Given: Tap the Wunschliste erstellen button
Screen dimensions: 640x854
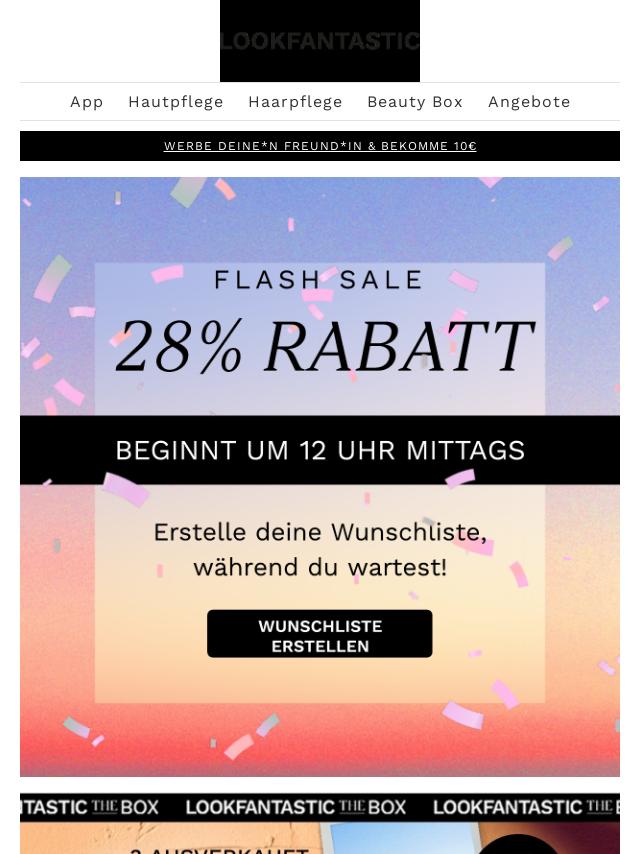Looking at the screenshot, I should [320, 635].
